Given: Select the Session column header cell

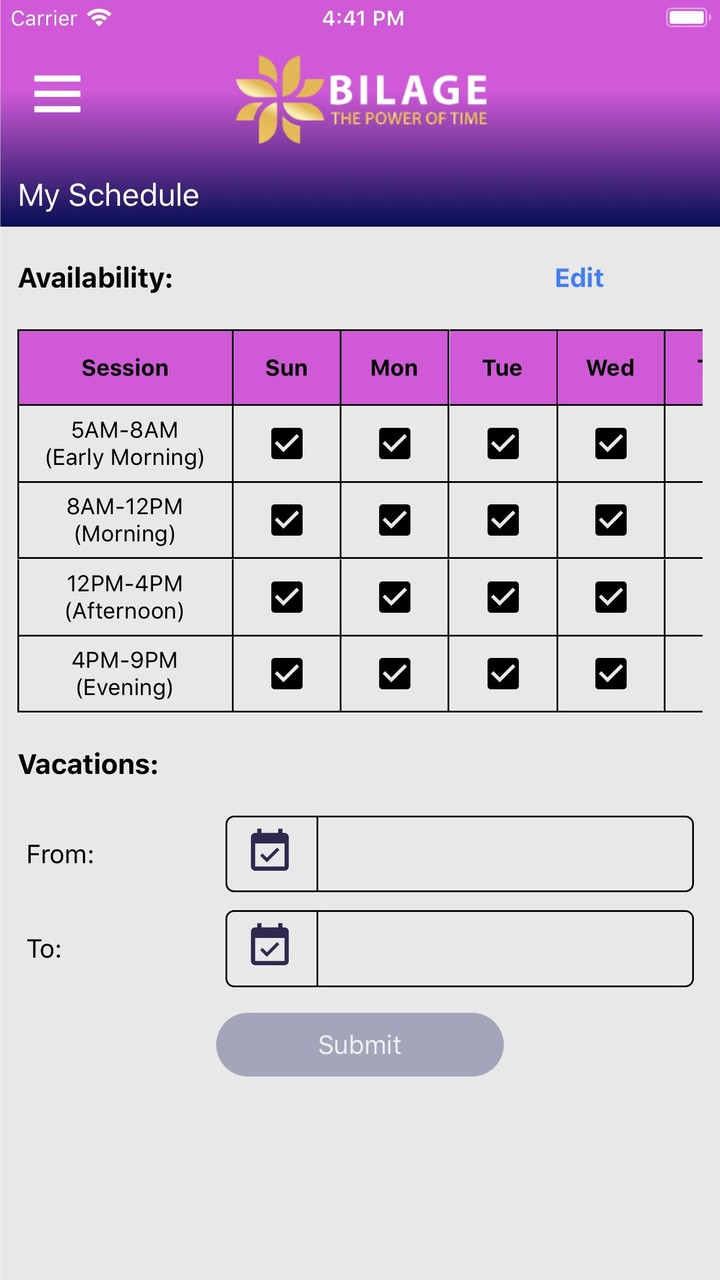Looking at the screenshot, I should (124, 367).
